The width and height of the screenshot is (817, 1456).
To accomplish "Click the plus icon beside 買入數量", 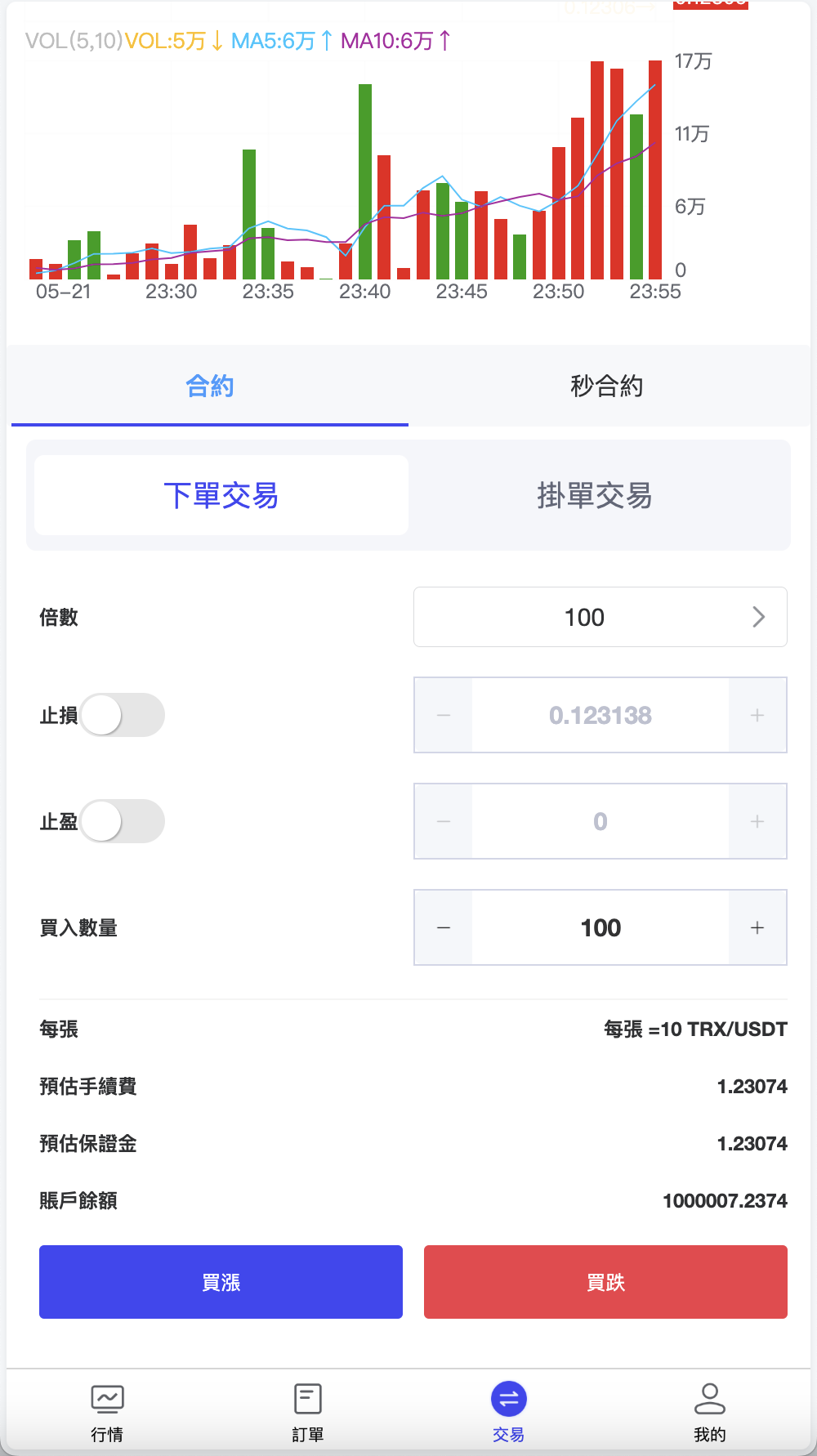I will (757, 927).
